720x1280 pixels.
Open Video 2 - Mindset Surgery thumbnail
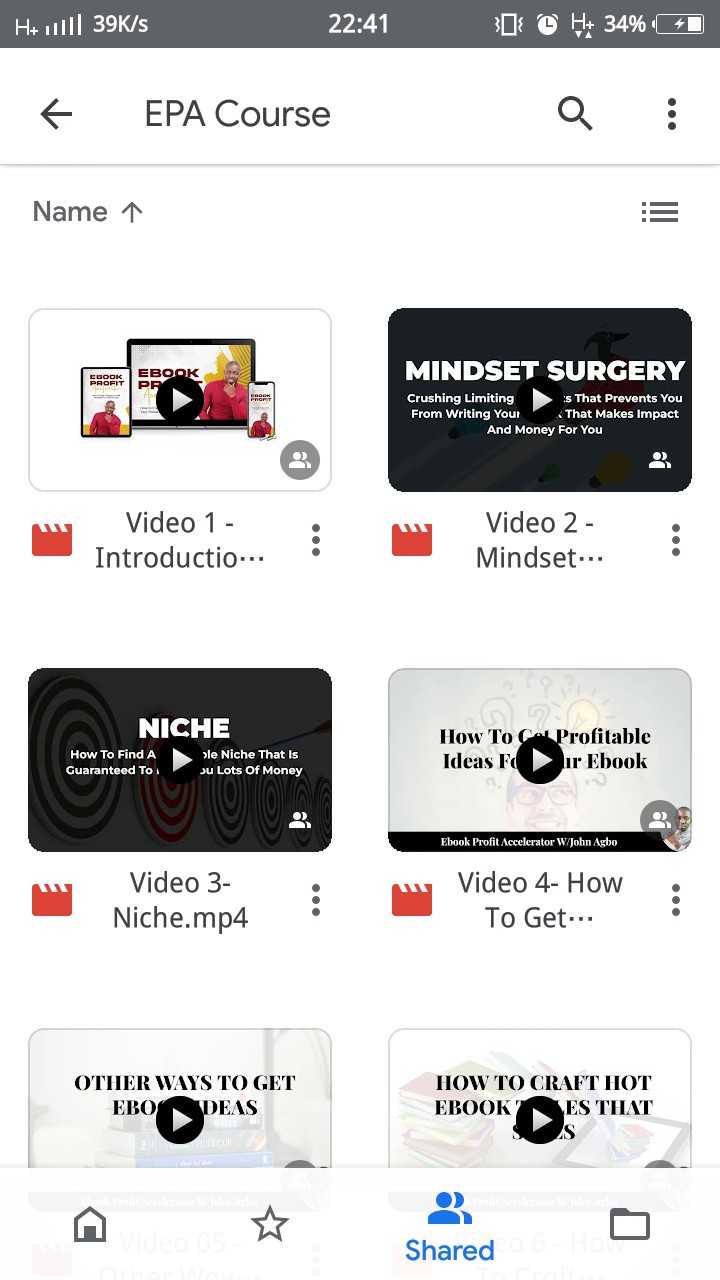click(x=540, y=400)
